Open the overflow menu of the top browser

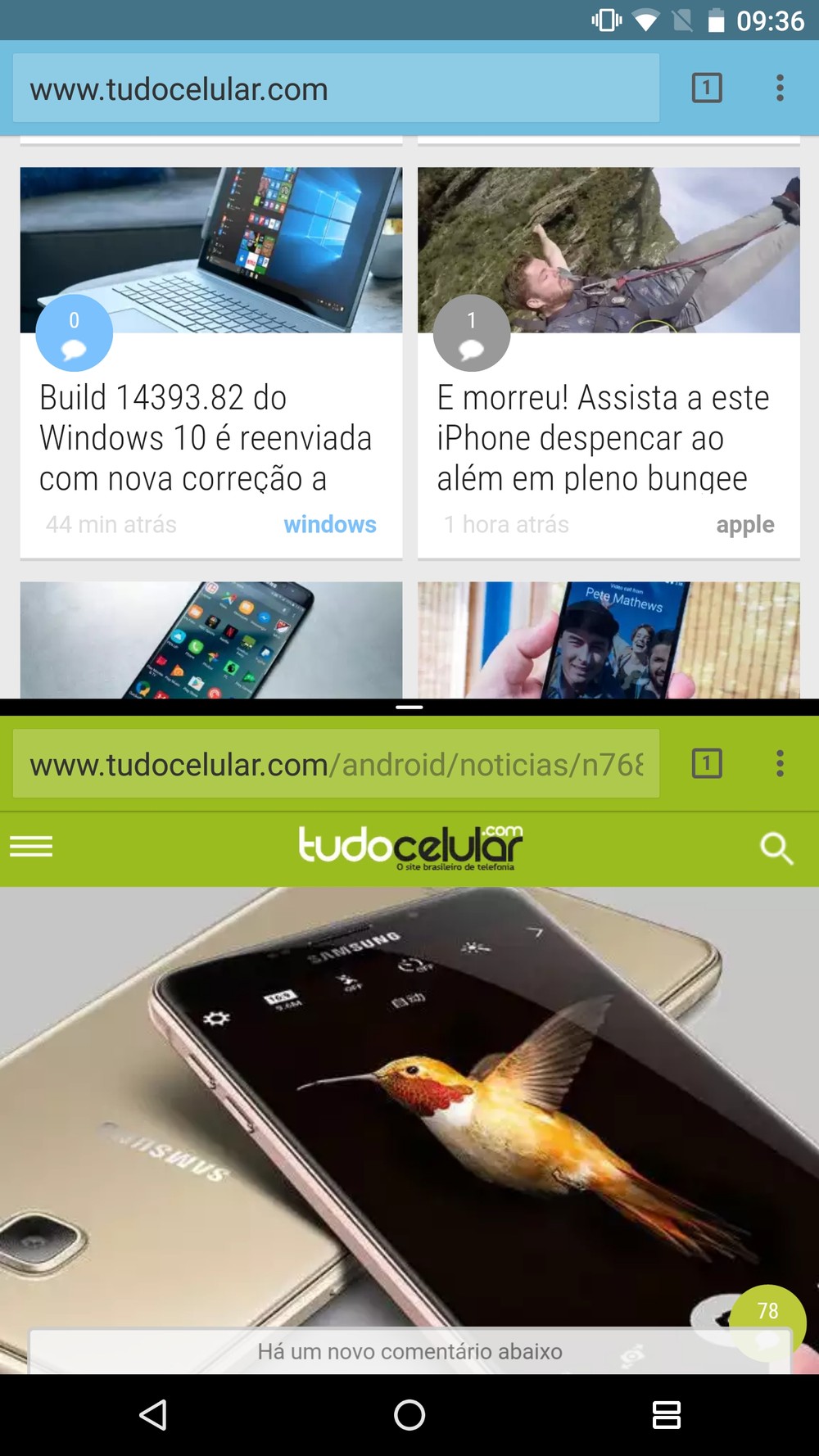[x=780, y=88]
